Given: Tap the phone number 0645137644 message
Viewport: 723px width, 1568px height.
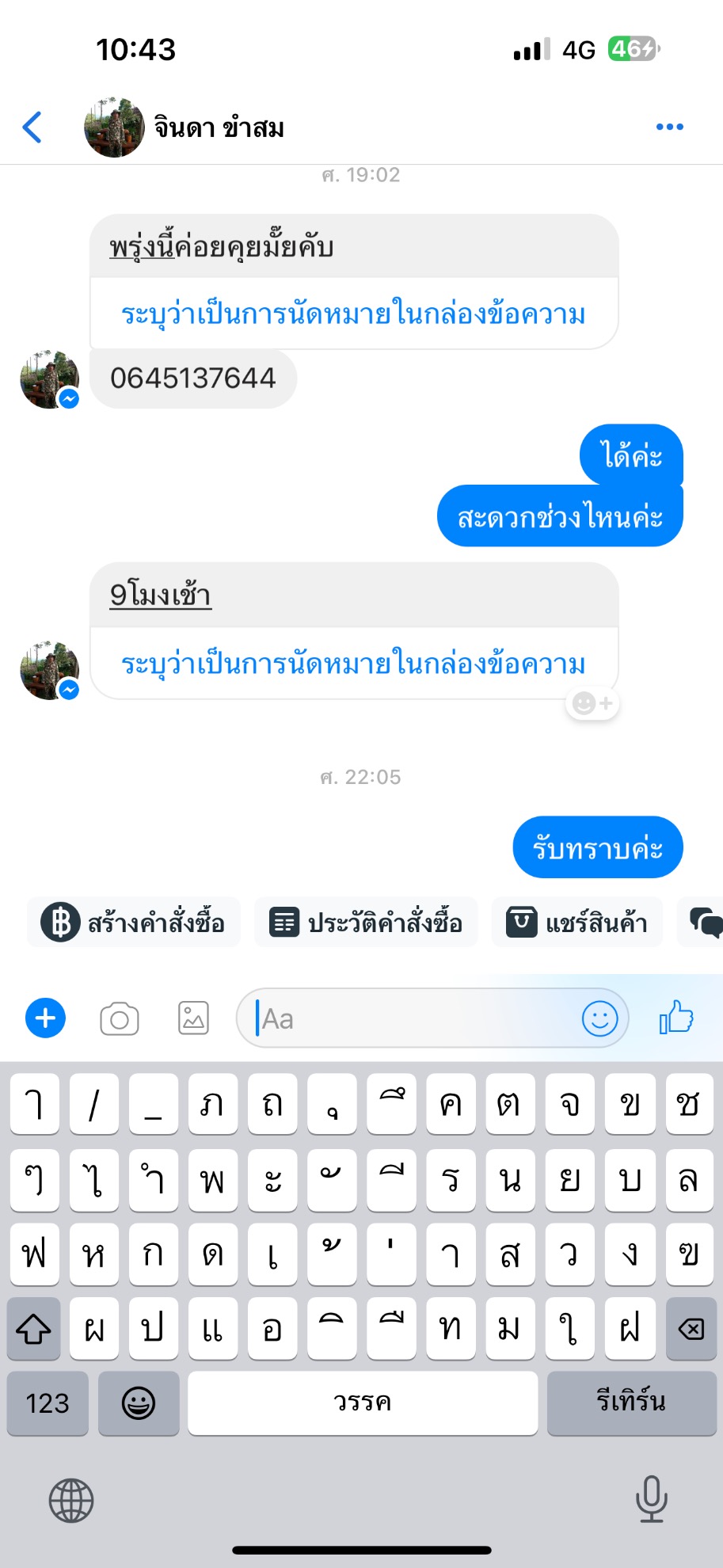Looking at the screenshot, I should click(193, 379).
